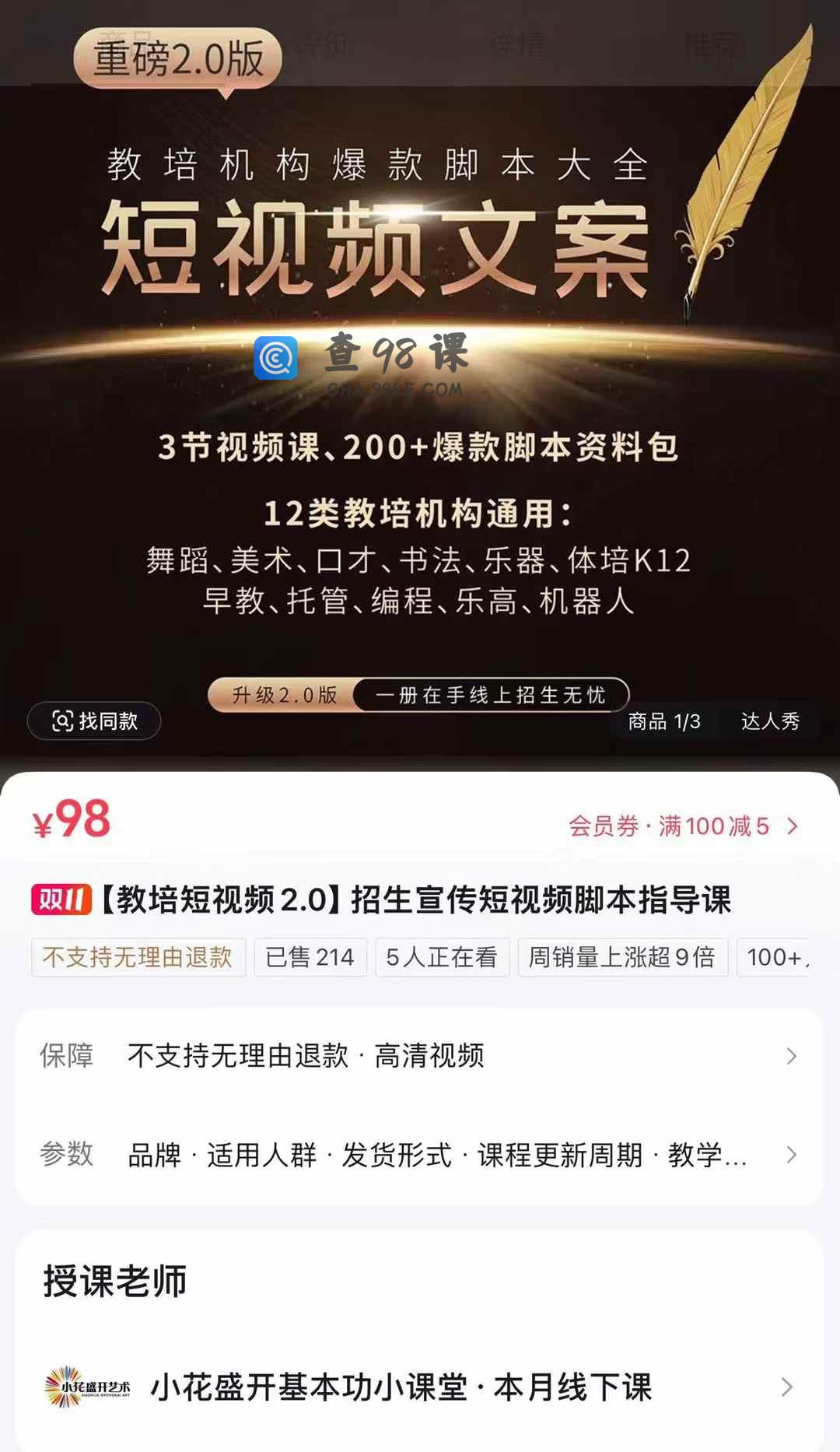Open the 保障 guarantee details row
840x1452 pixels.
tap(420, 1056)
